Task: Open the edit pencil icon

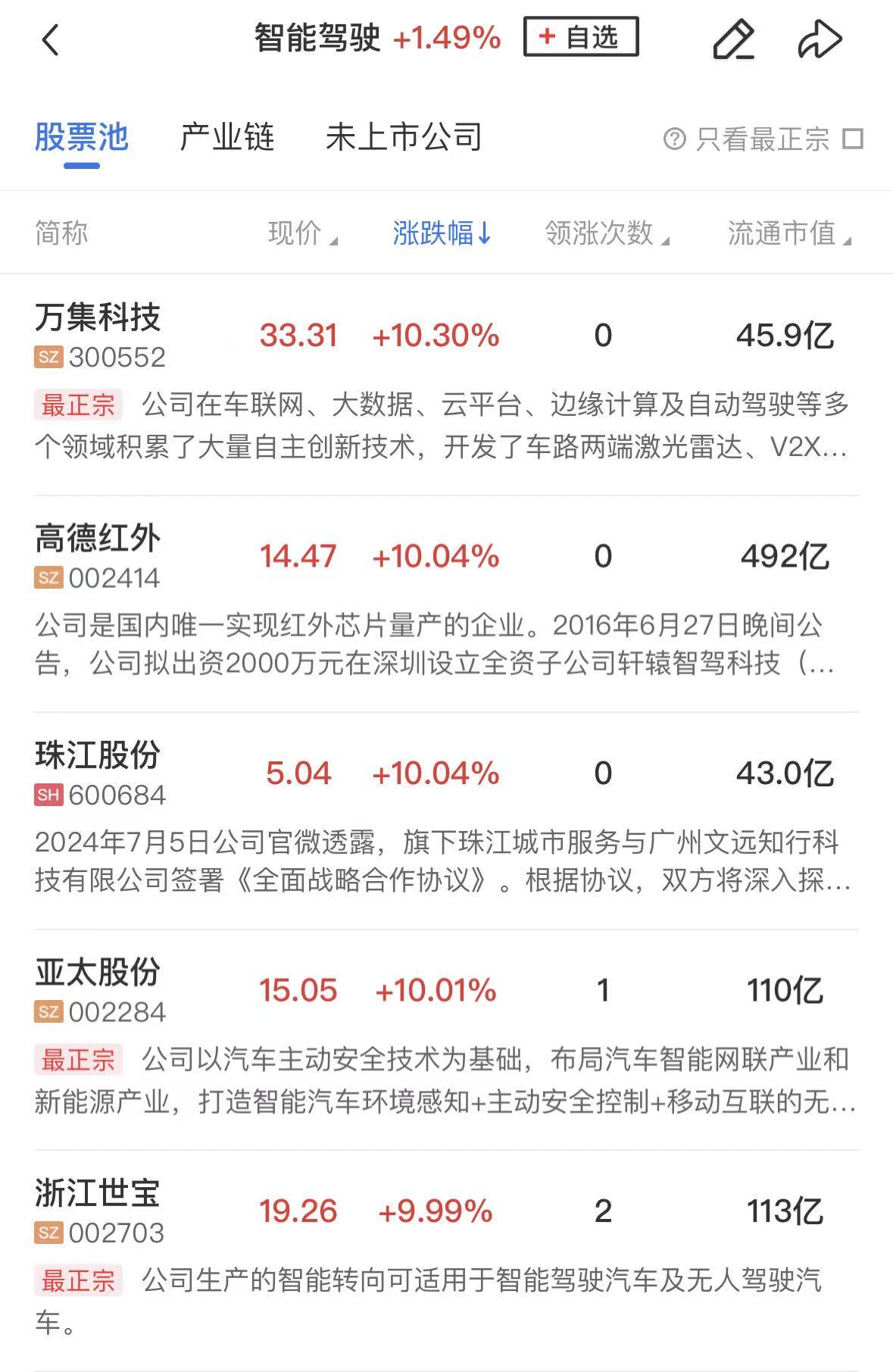Action: (x=733, y=39)
